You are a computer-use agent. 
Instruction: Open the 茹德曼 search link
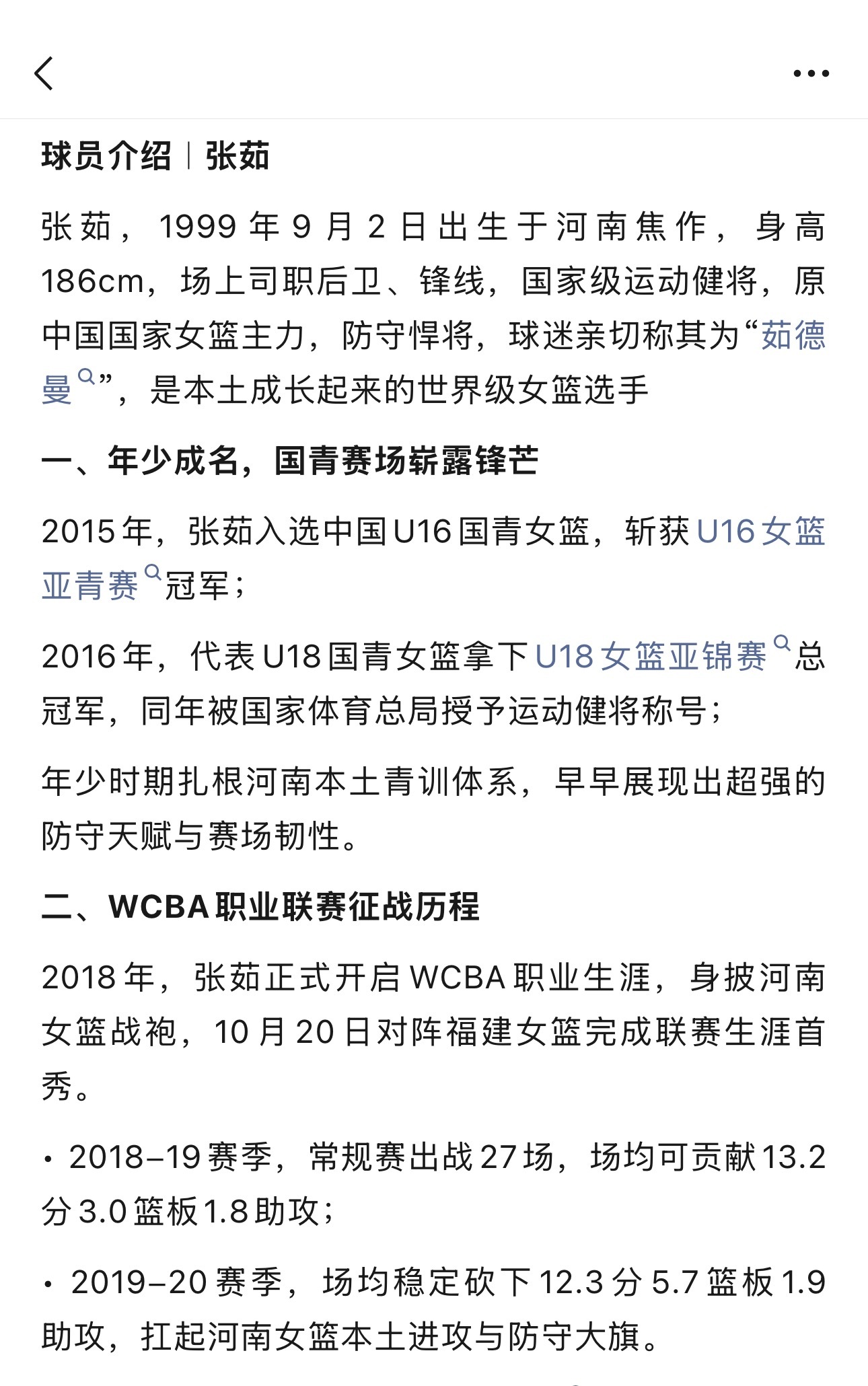793,336
